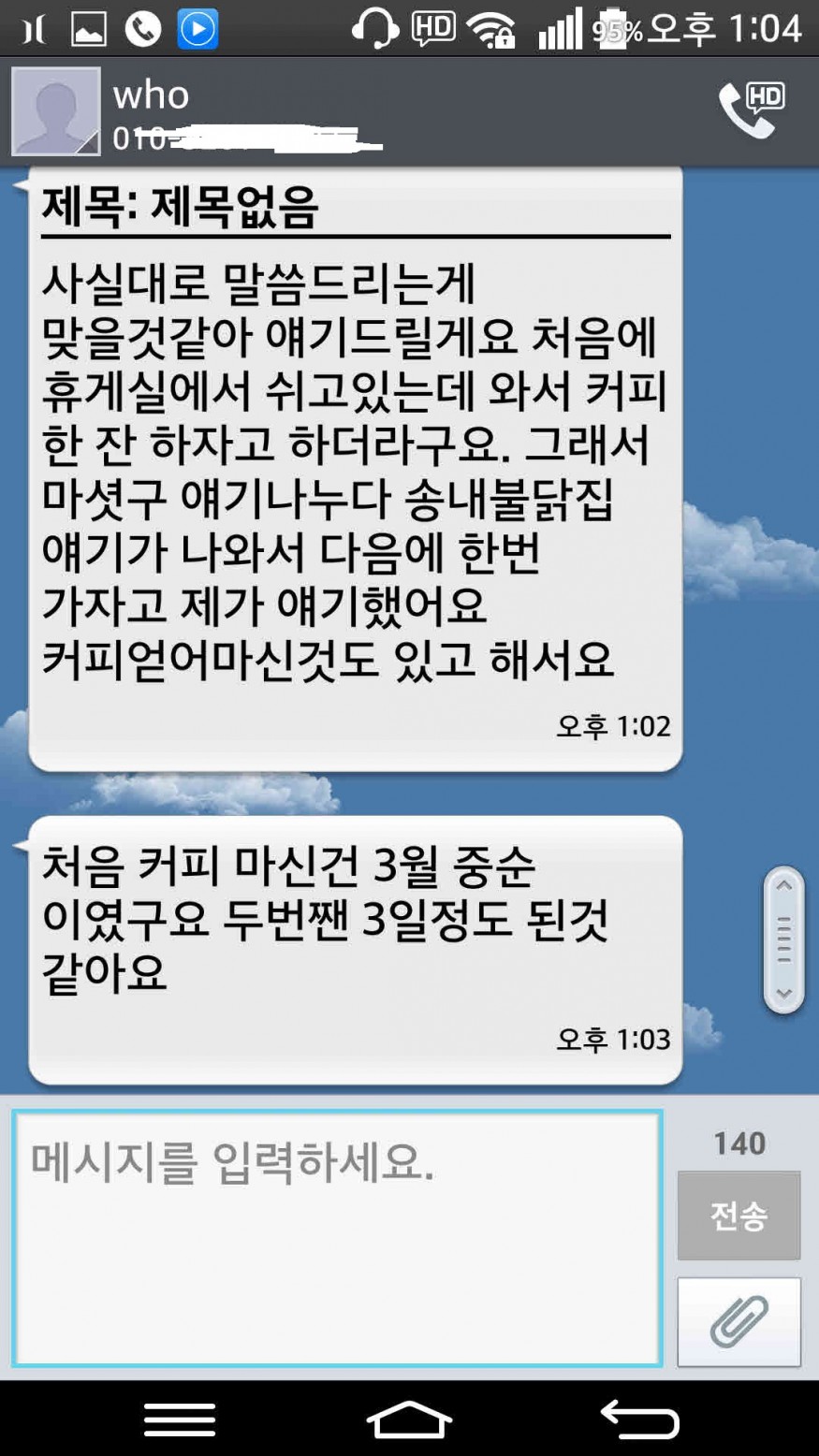
Task: Attach a file with paperclip
Action: 739,1321
